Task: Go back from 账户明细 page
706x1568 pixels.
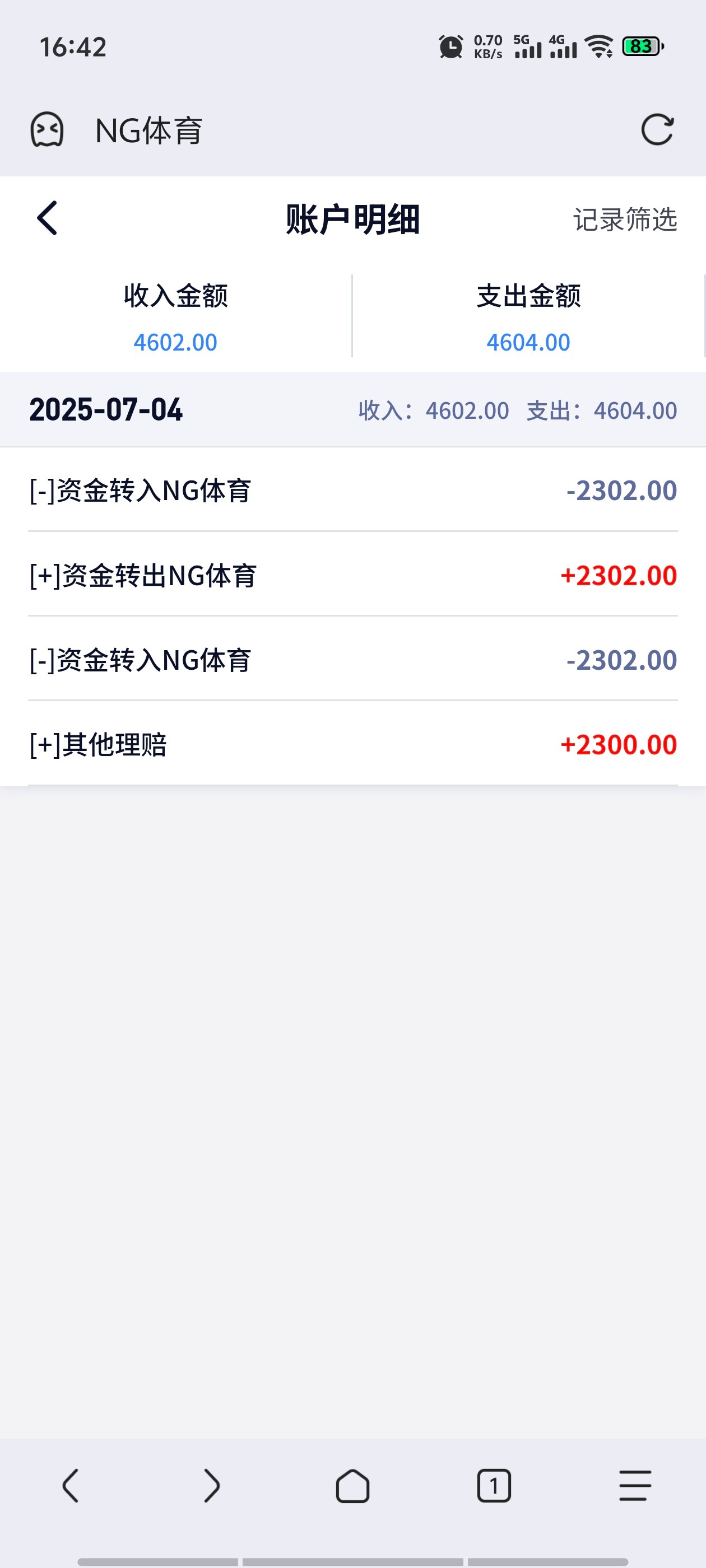Action: tap(48, 218)
